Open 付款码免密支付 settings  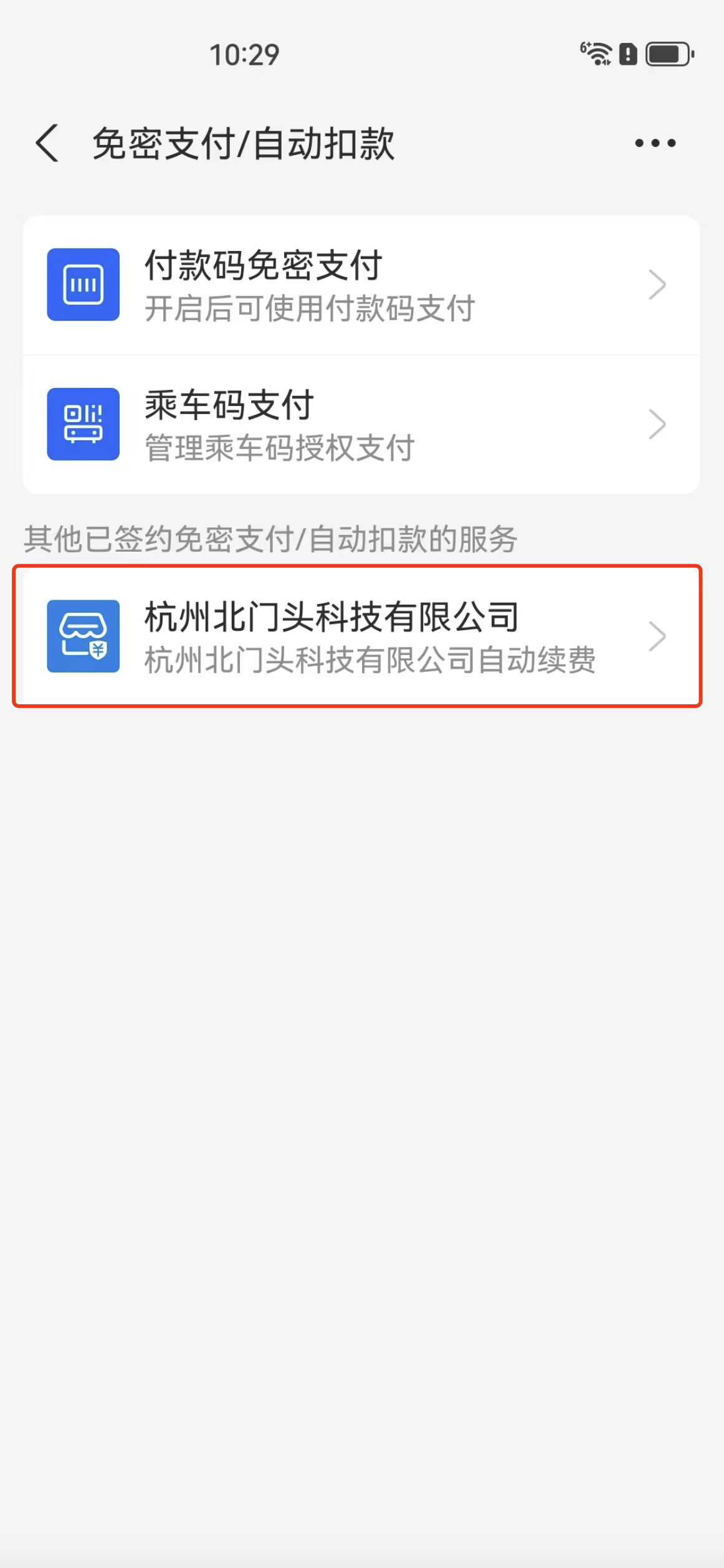pyautogui.click(x=360, y=285)
